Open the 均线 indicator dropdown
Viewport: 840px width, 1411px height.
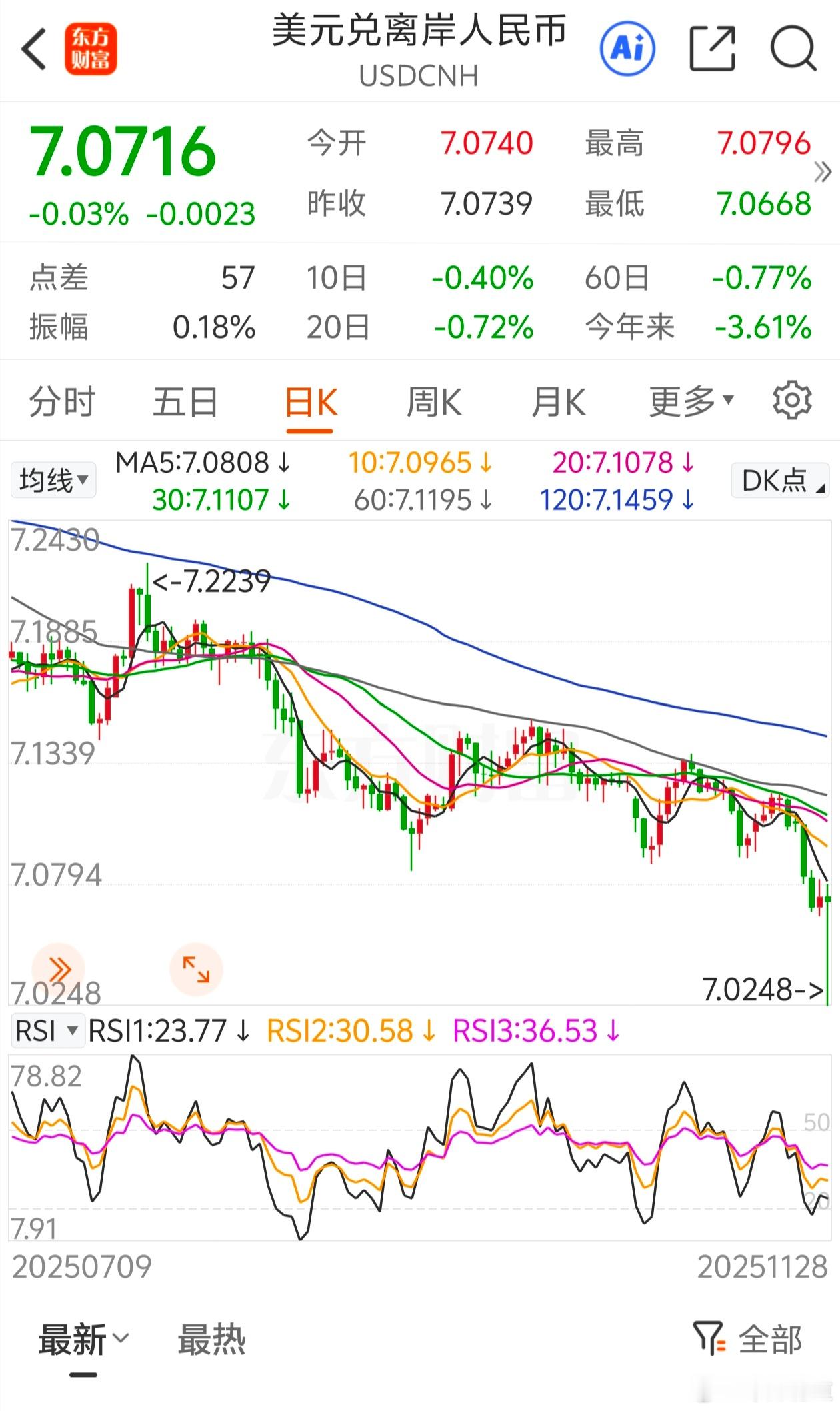click(x=53, y=478)
